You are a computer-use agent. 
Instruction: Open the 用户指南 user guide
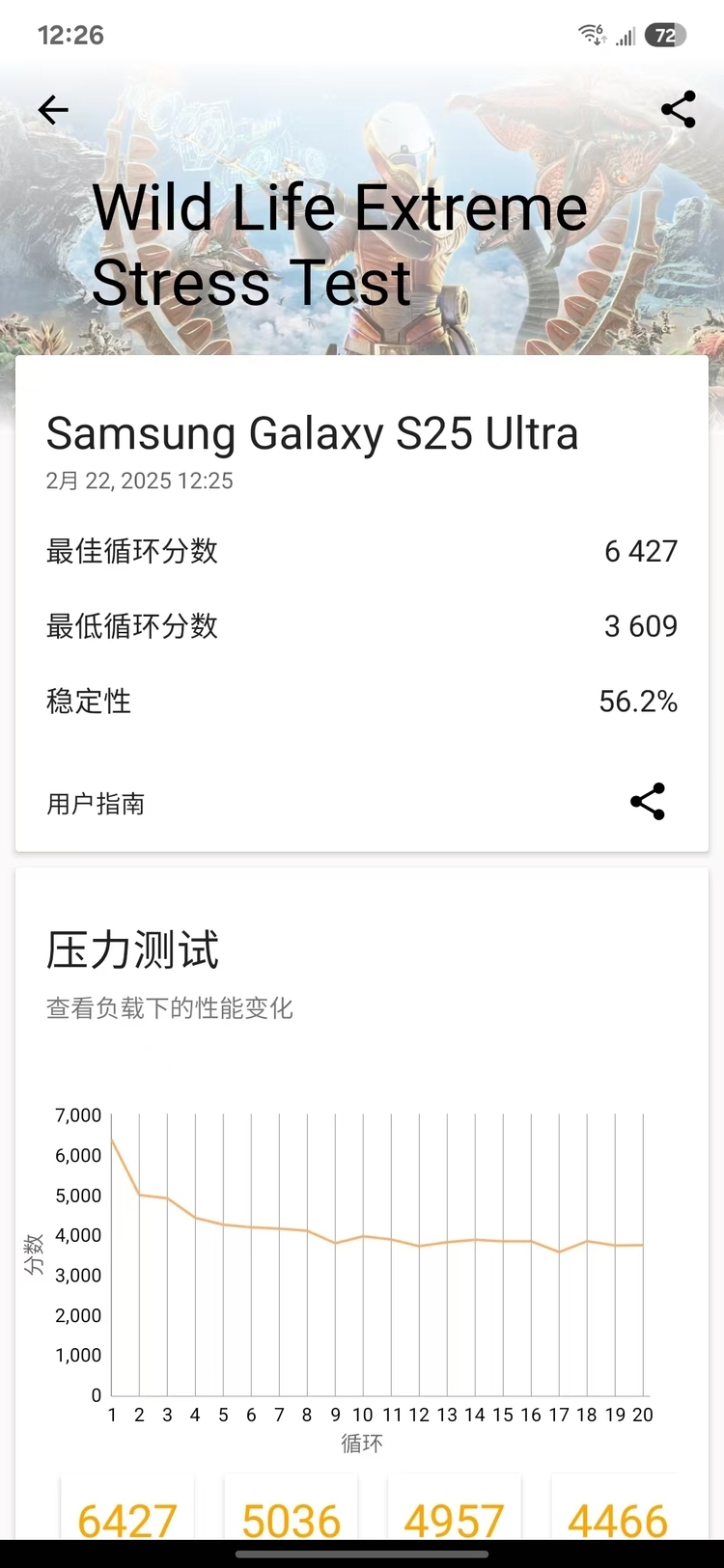pyautogui.click(x=96, y=804)
